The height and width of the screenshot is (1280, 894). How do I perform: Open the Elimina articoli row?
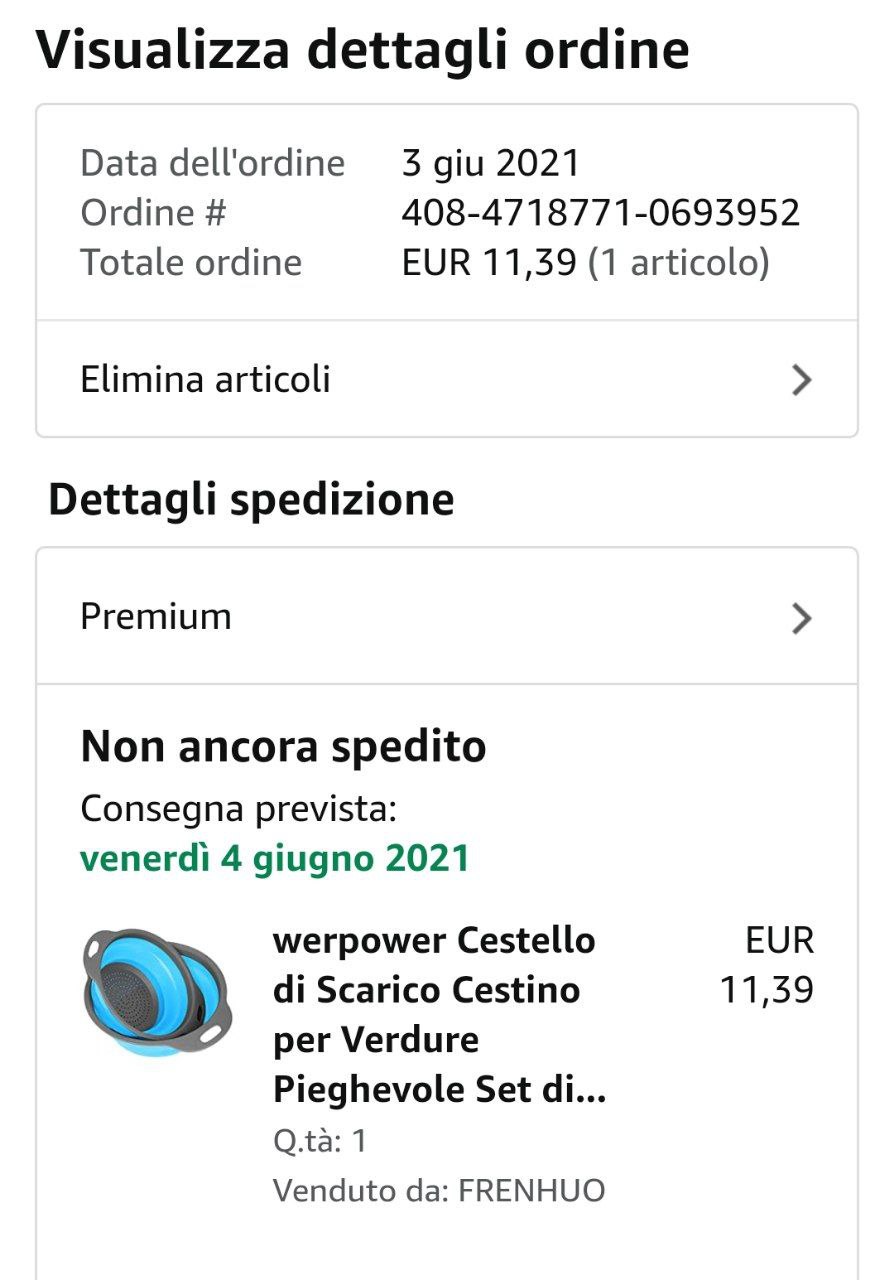[446, 379]
